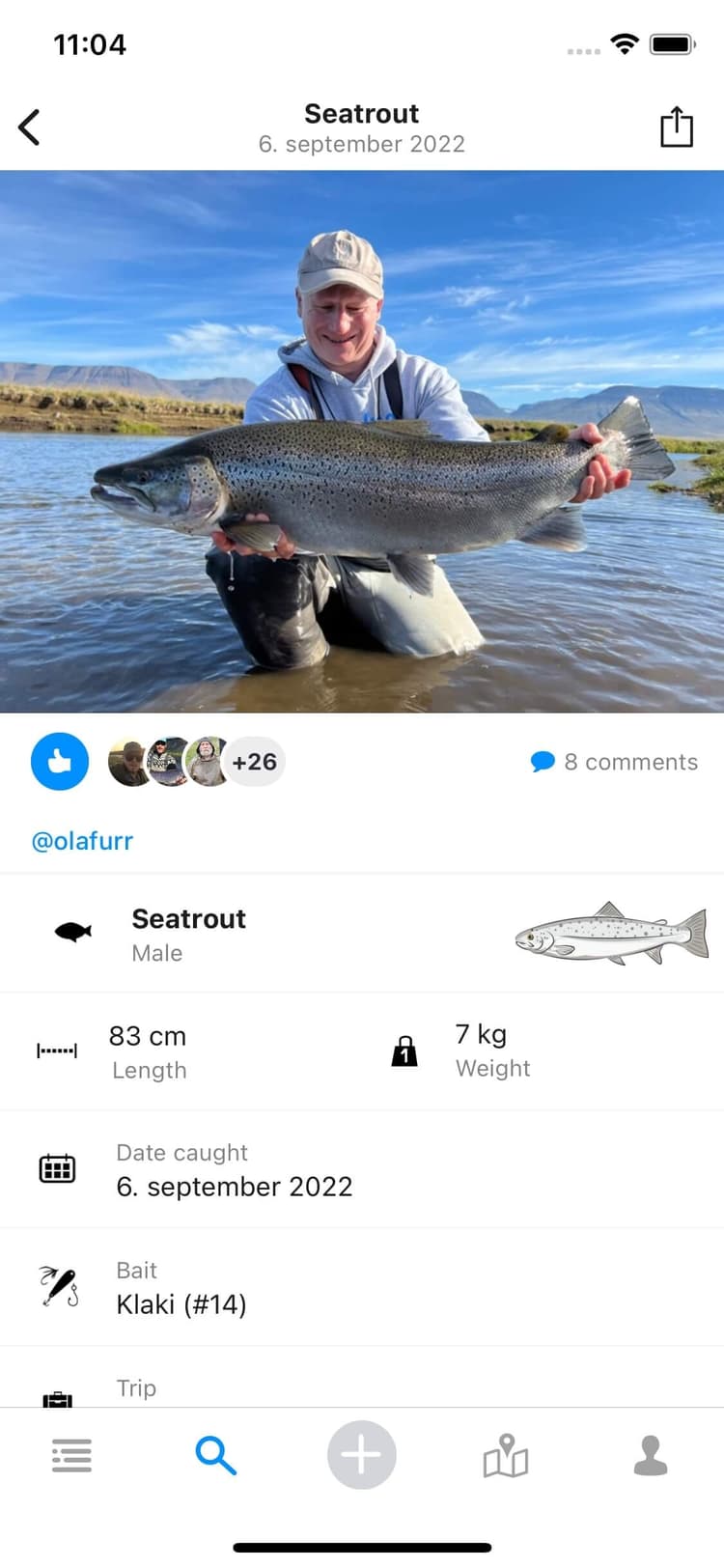This screenshot has height=1568, width=724.
Task: Expand the likers list via +26
Action: (x=253, y=762)
